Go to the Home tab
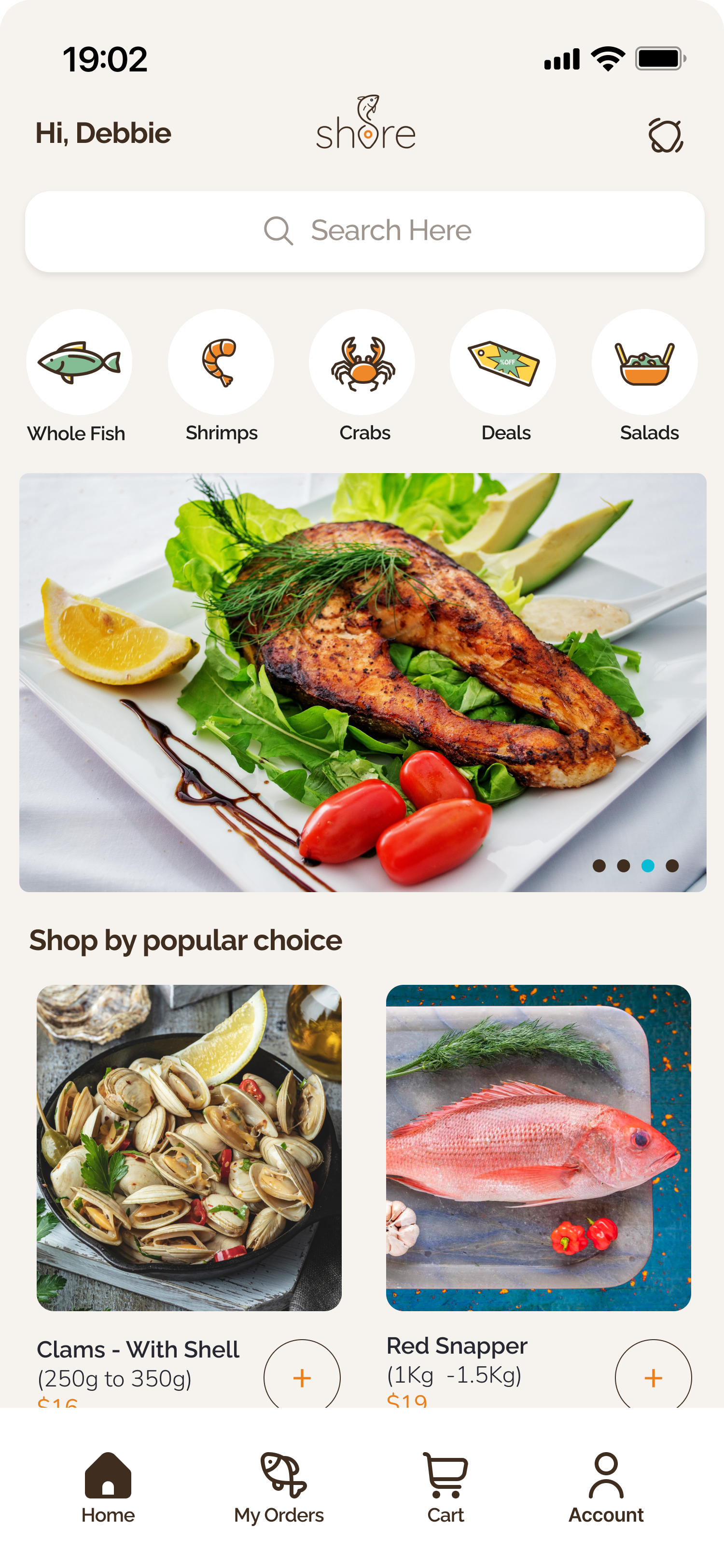724x1568 pixels. (x=108, y=1487)
